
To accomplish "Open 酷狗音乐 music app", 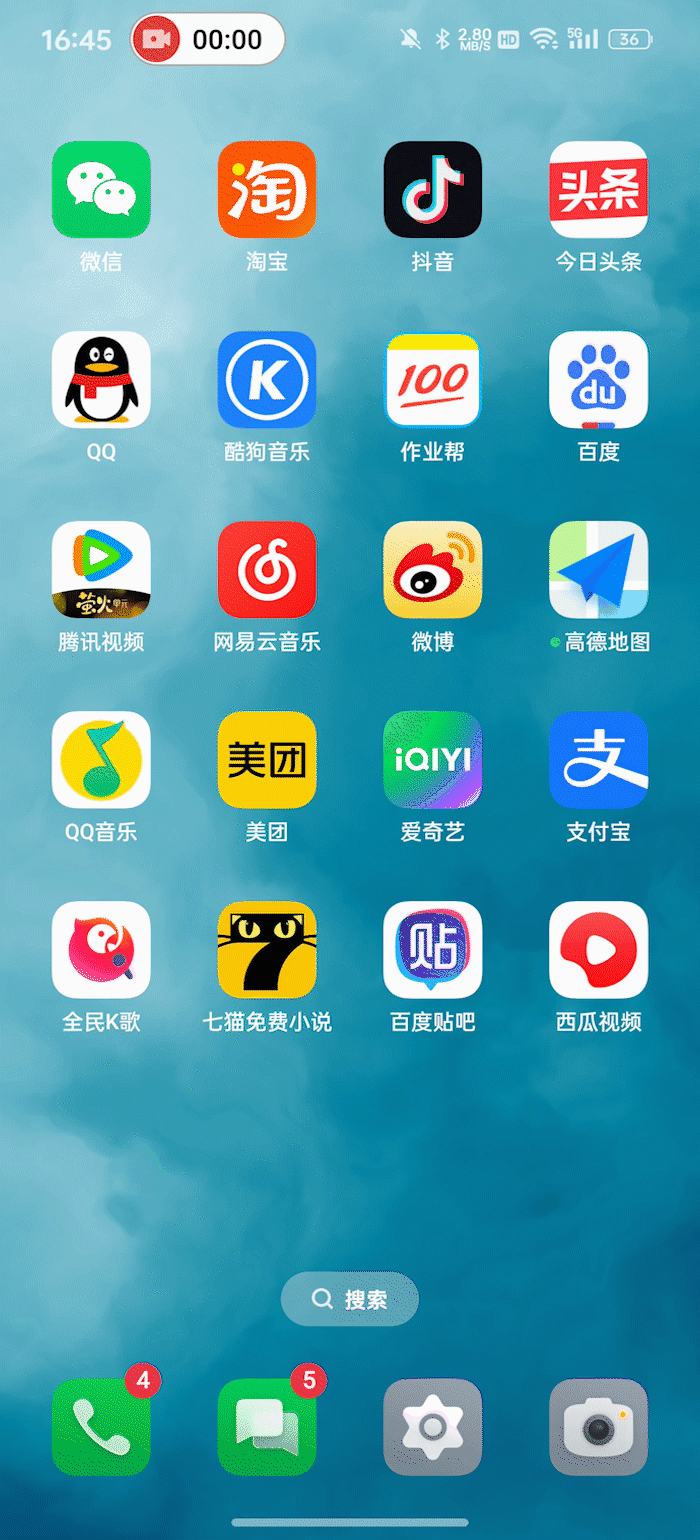I will (267, 380).
